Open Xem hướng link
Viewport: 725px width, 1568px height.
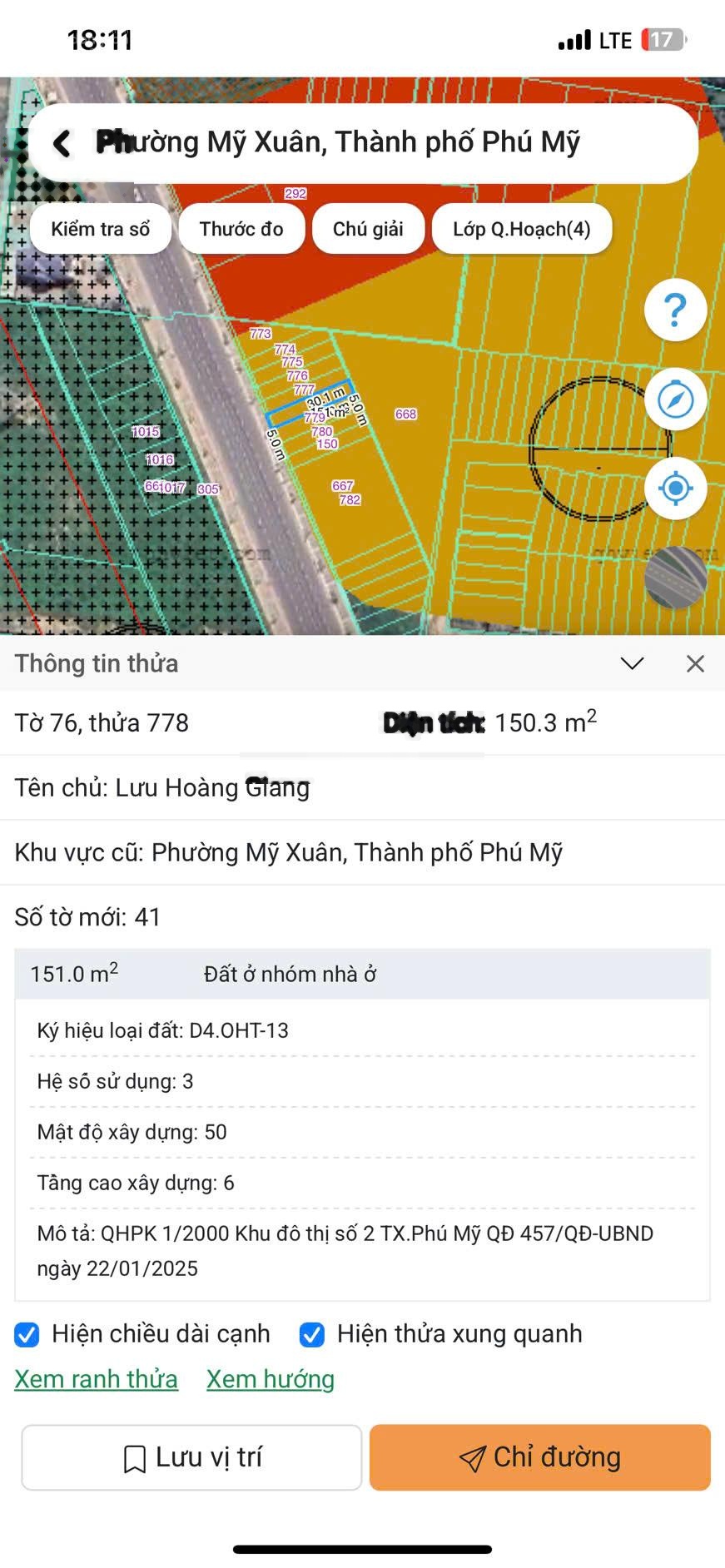click(x=269, y=1379)
